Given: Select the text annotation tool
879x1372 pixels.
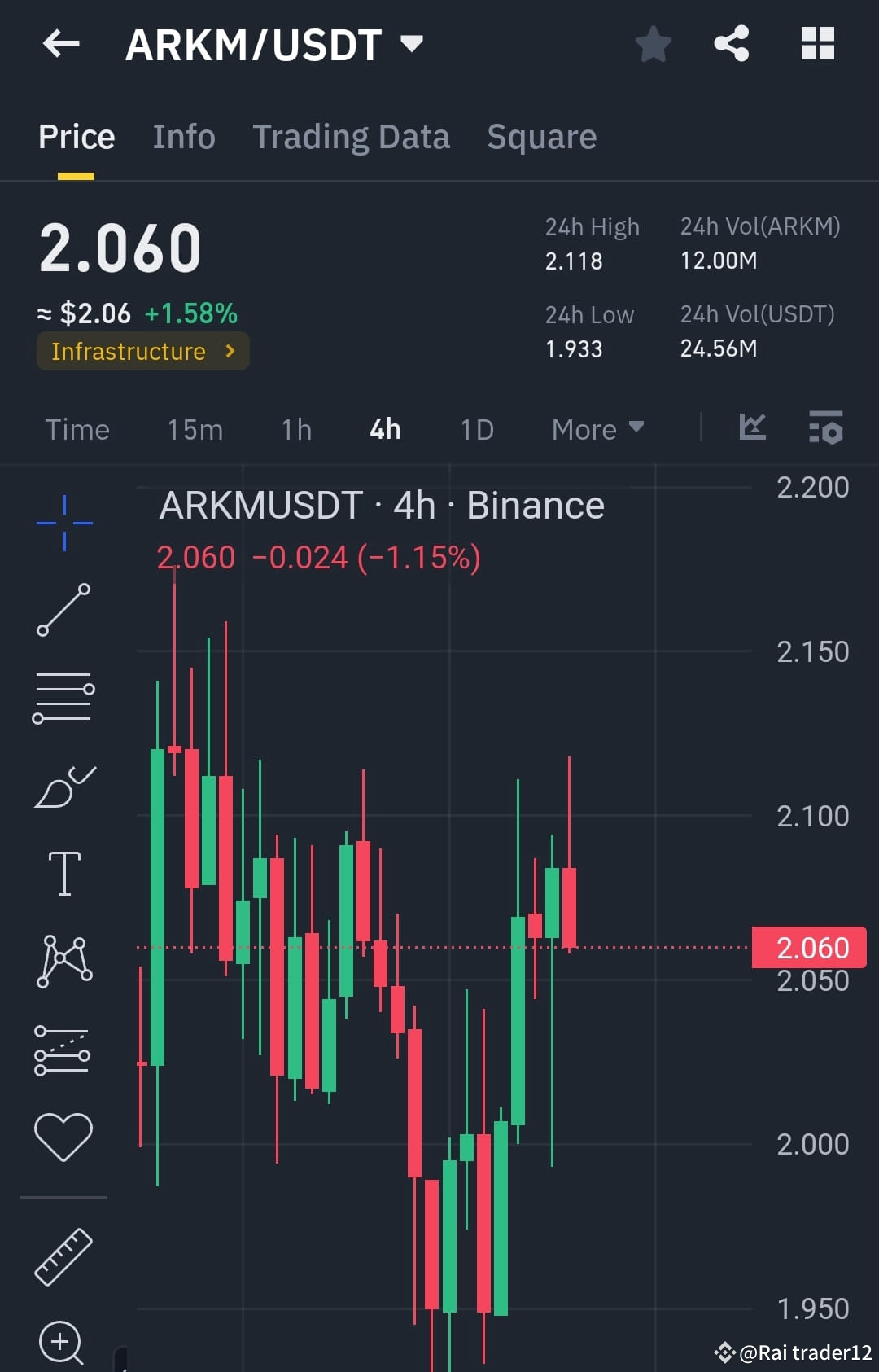Looking at the screenshot, I should coord(63,871).
